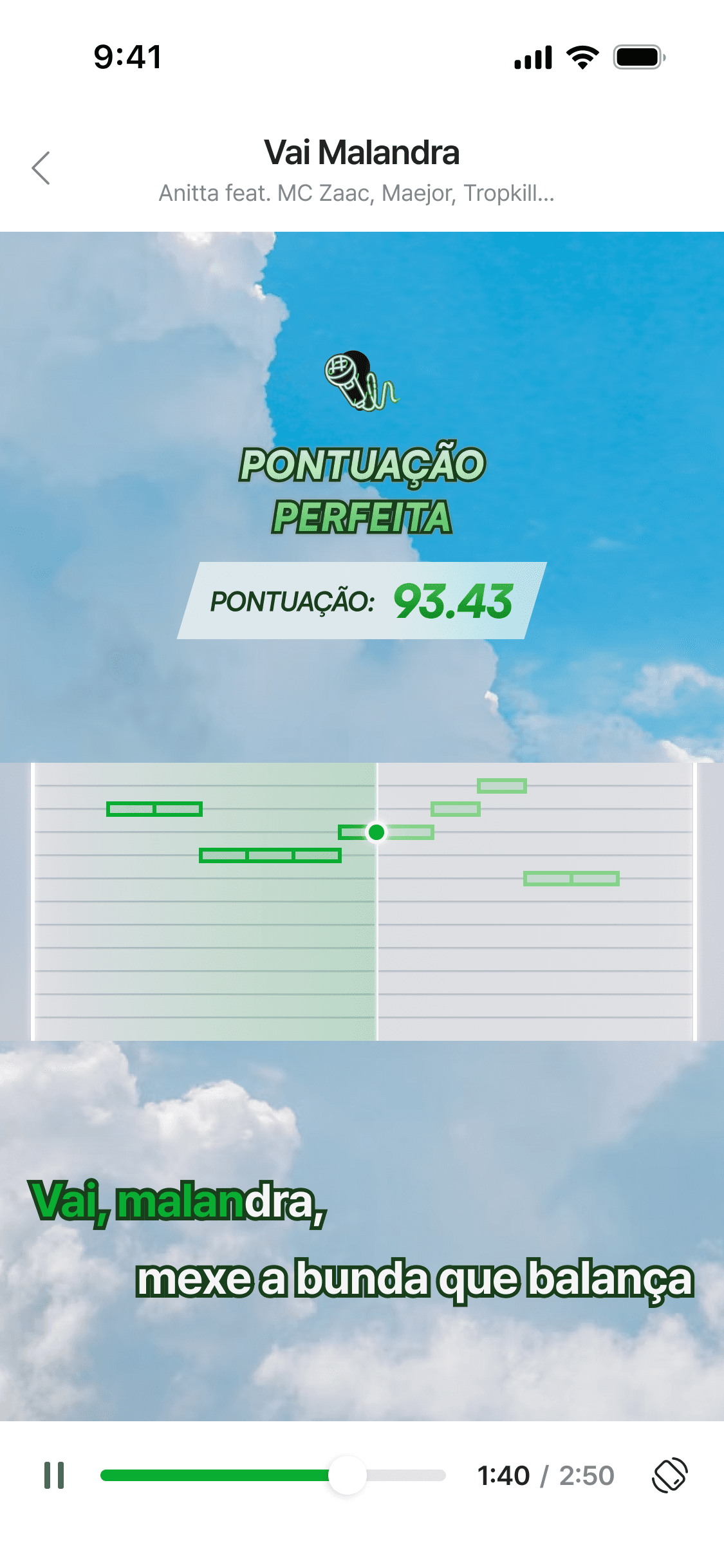Screen dimensions: 724x1568
Task: Tap the 9:41 clock in status bar
Action: click(126, 57)
